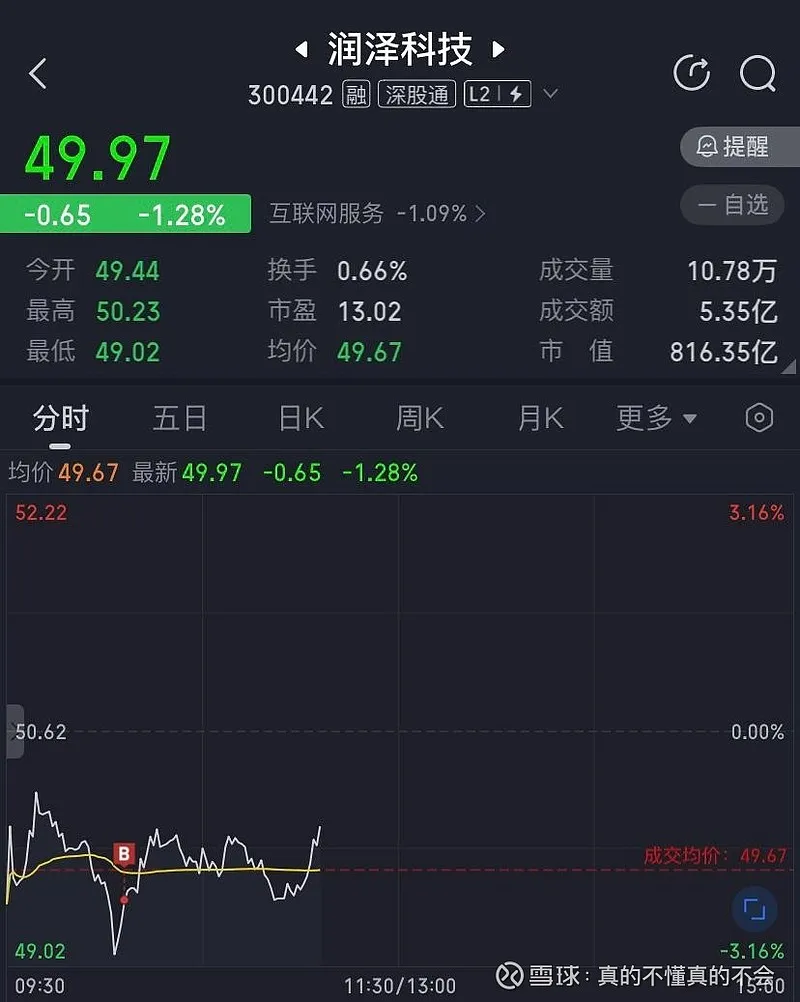Viewport: 800px width, 1002px height.
Task: Expand the side panel handle on chart
Action: 13,731
